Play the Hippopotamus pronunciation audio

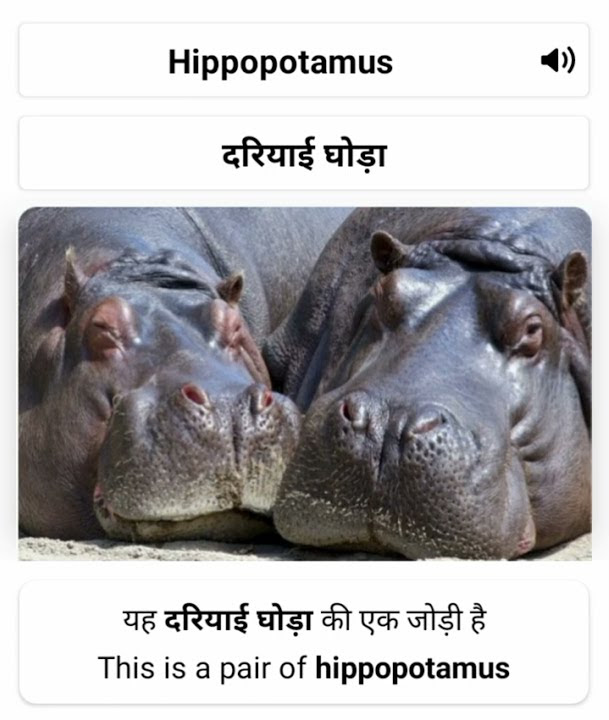(x=557, y=61)
